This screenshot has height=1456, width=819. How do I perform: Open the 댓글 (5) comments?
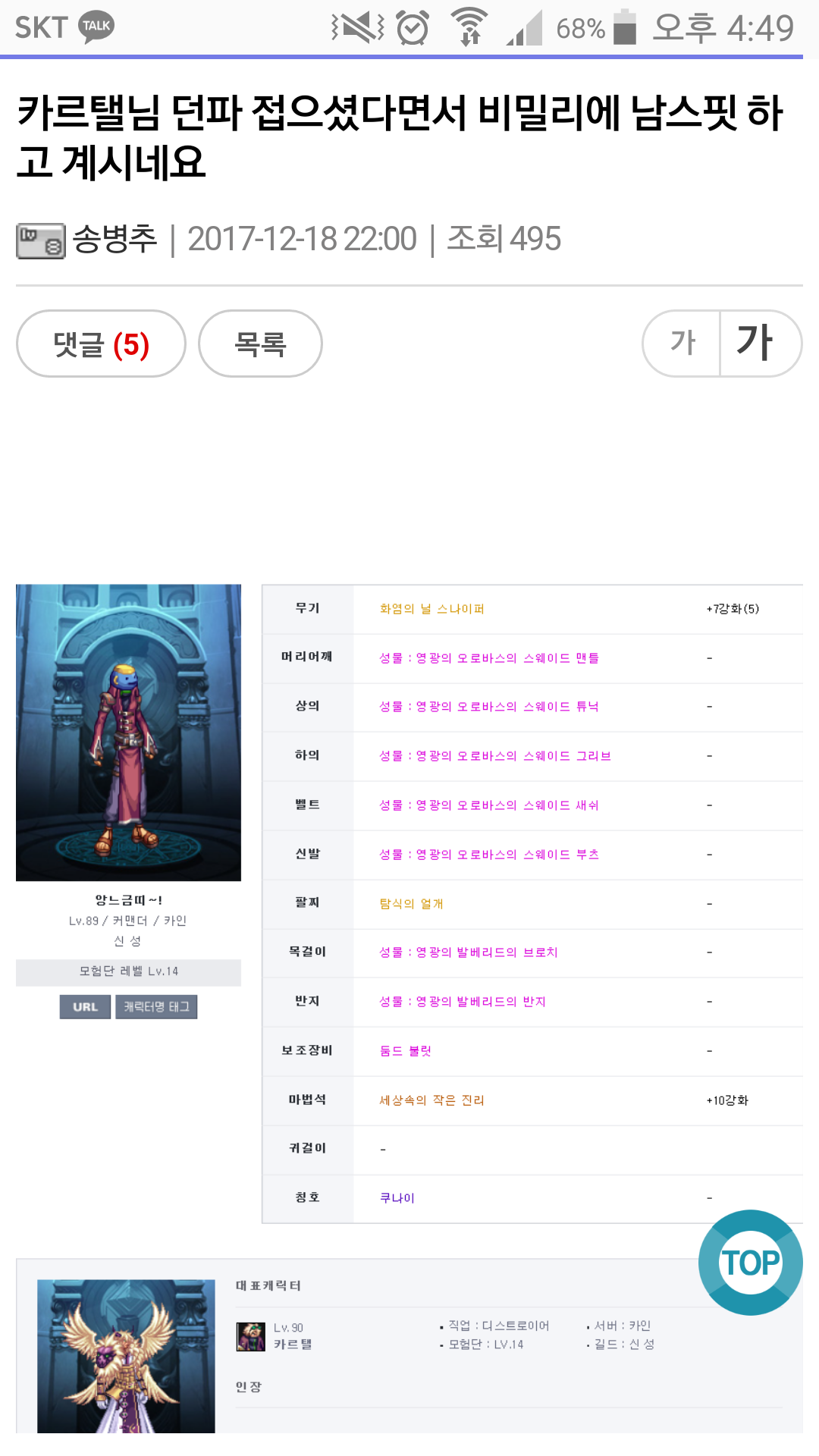tap(101, 344)
